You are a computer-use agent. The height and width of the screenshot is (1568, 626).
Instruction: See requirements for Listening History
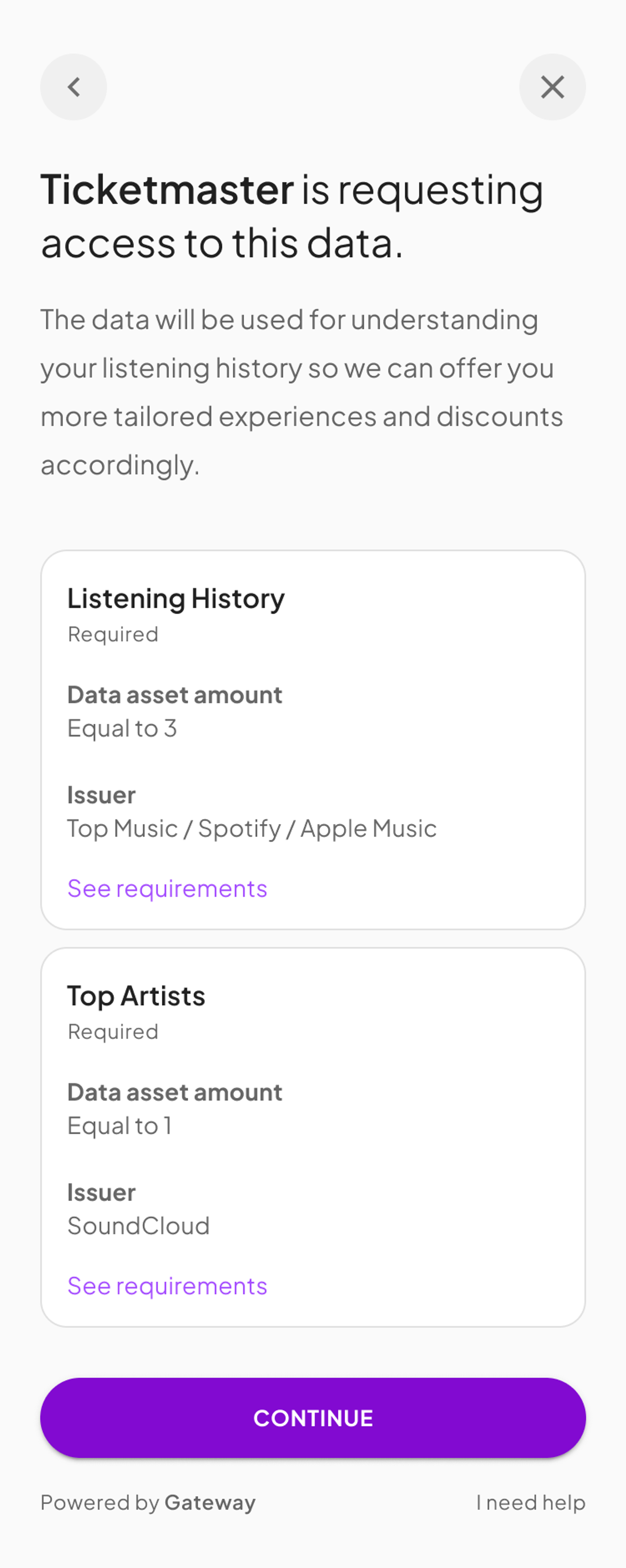coord(167,889)
